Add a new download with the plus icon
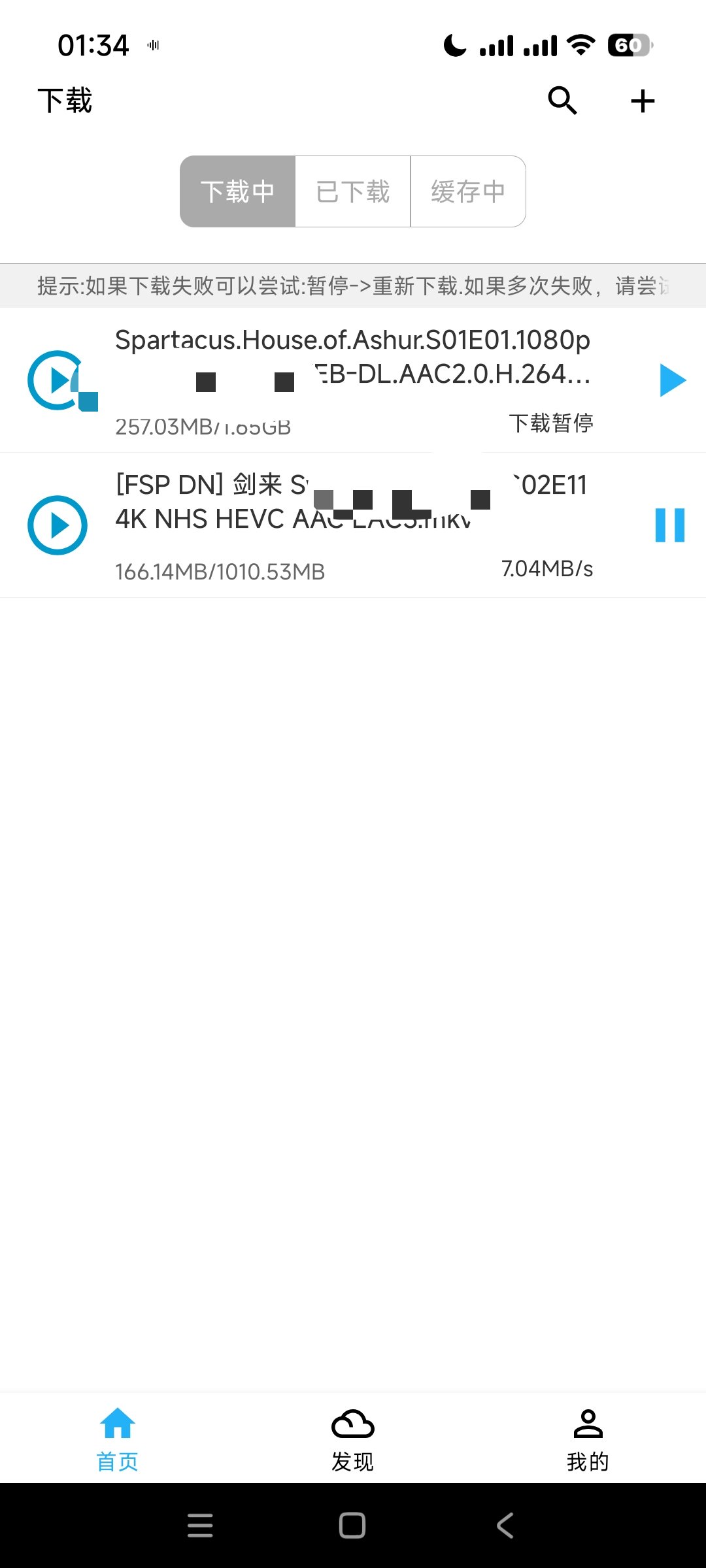The height and width of the screenshot is (1568, 706). click(x=643, y=101)
